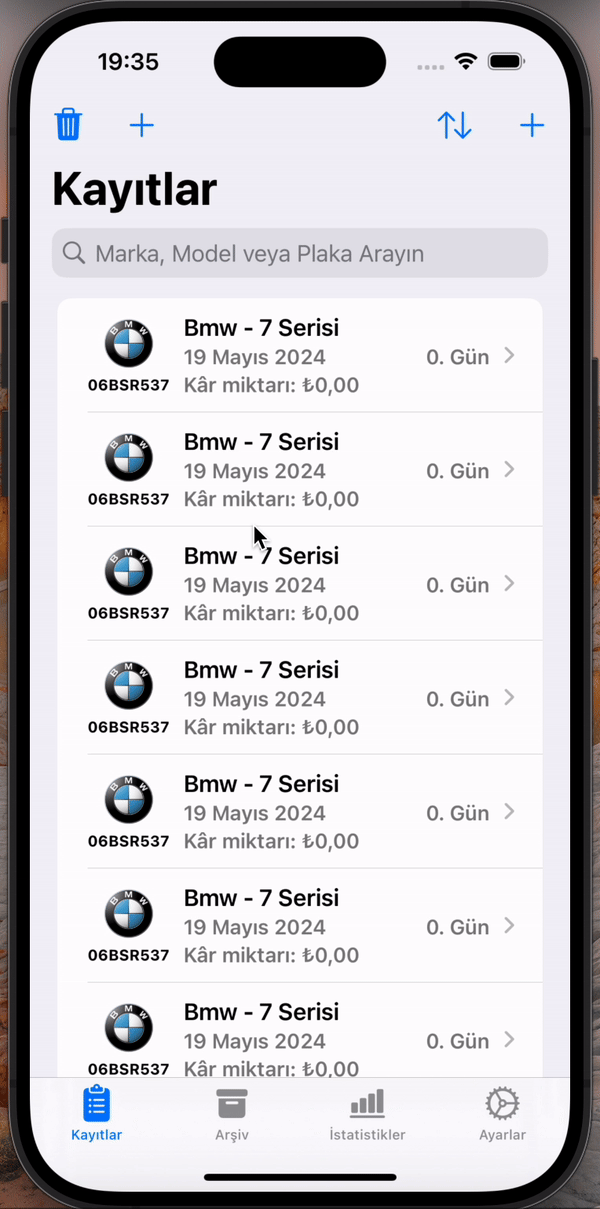
Task: Tap the Marka, Model veya Plaka search field
Action: click(x=300, y=253)
